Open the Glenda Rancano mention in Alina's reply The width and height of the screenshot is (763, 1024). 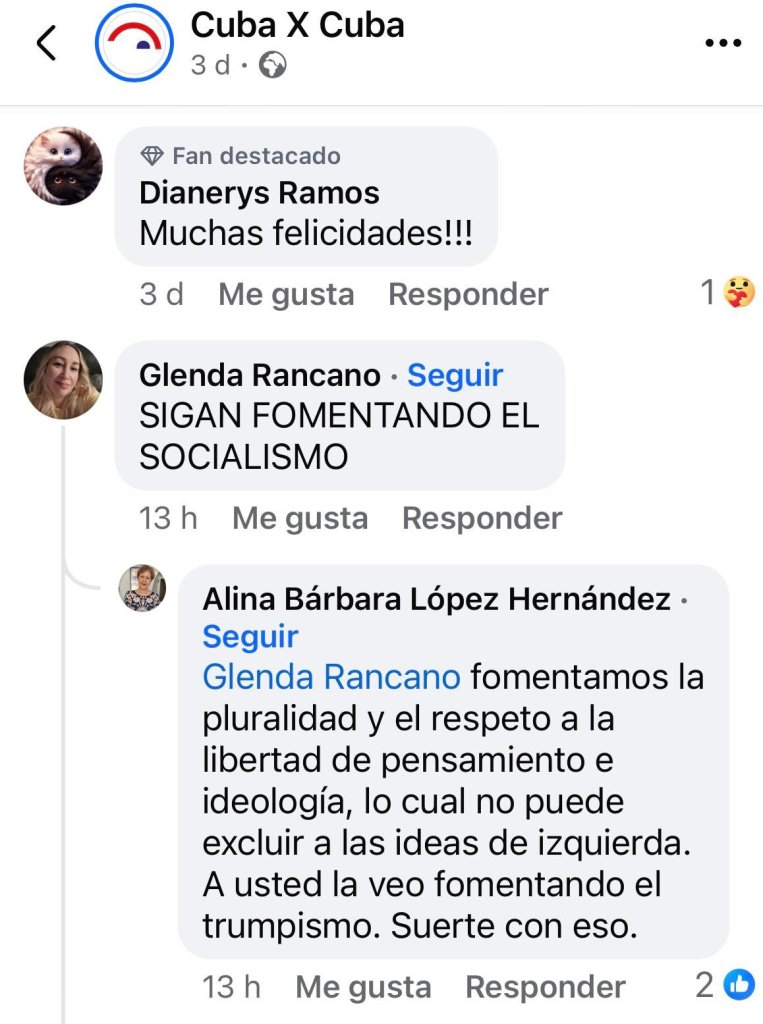pos(331,677)
